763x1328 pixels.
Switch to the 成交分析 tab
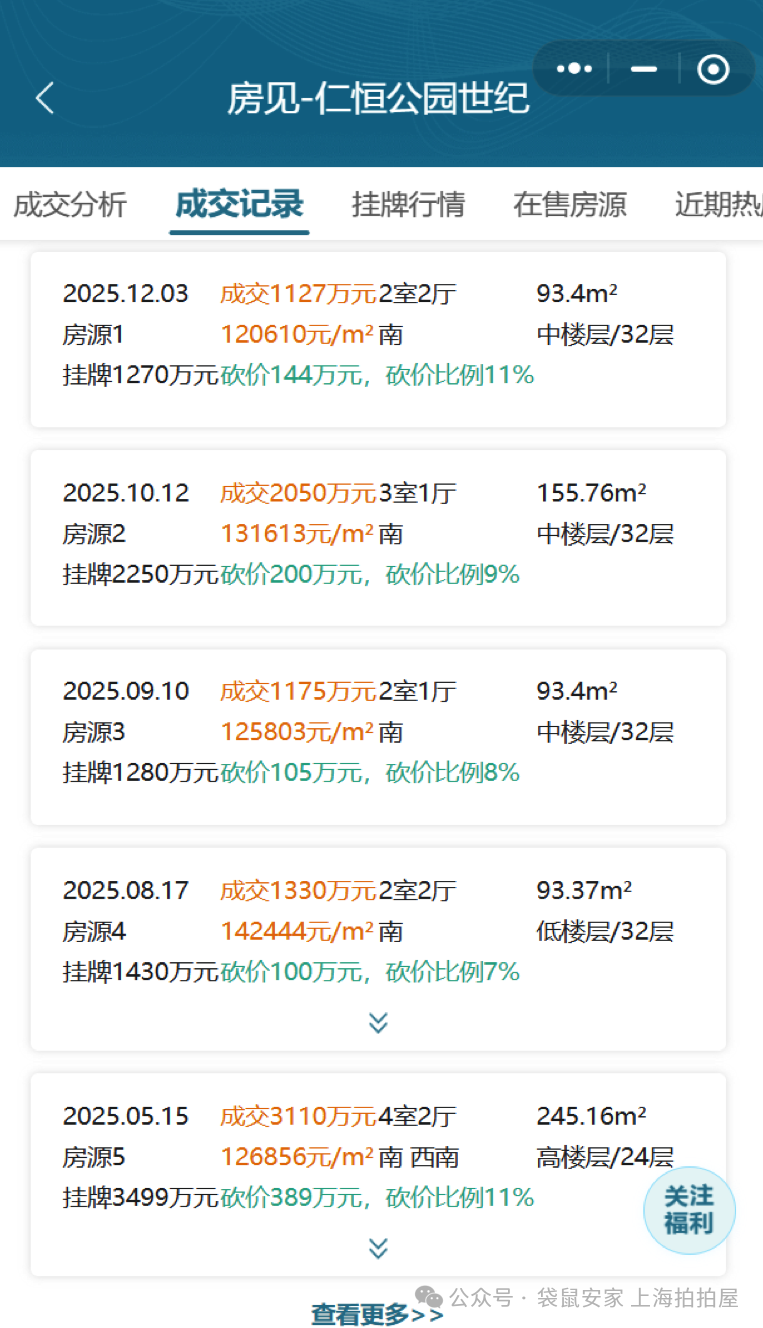[x=69, y=205]
